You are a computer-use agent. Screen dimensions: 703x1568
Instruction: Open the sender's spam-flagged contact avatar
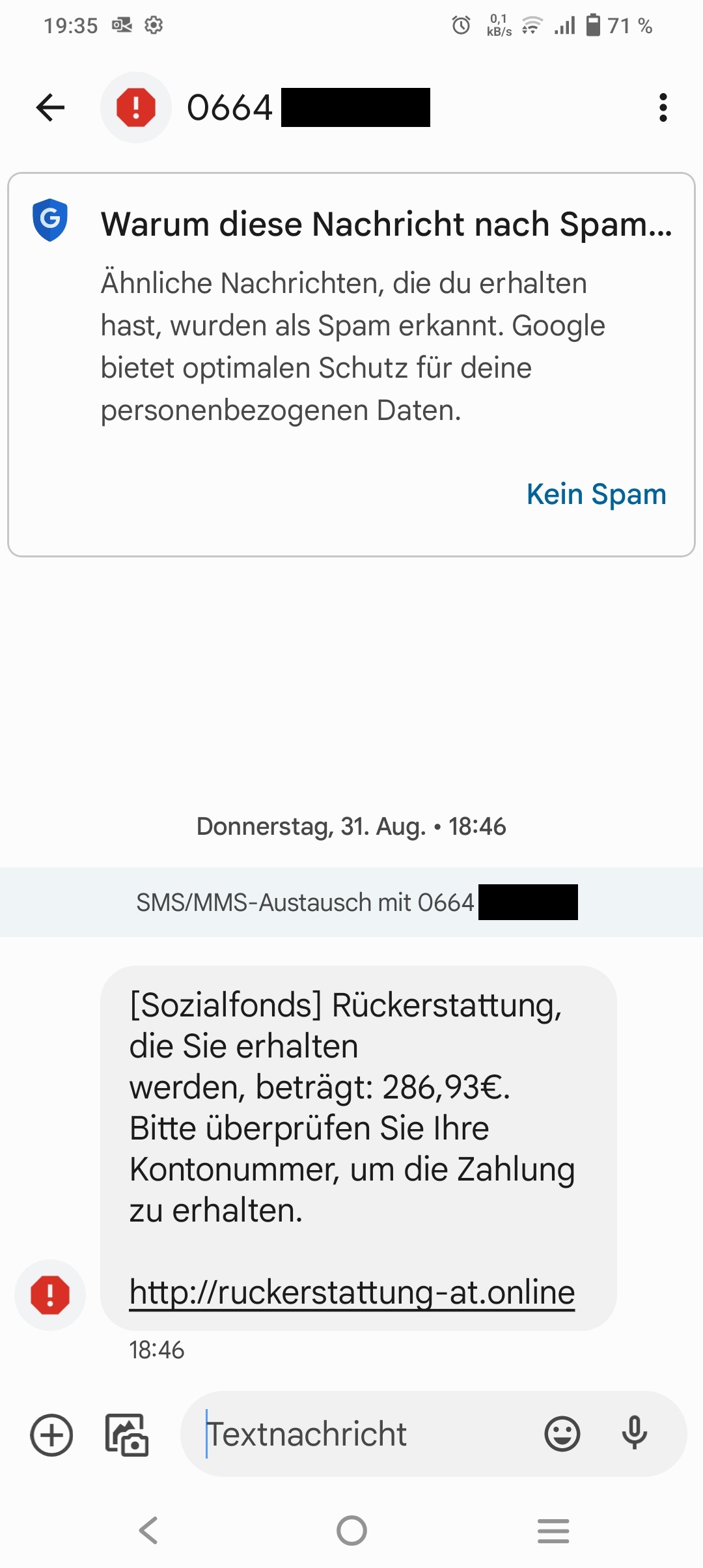135,107
